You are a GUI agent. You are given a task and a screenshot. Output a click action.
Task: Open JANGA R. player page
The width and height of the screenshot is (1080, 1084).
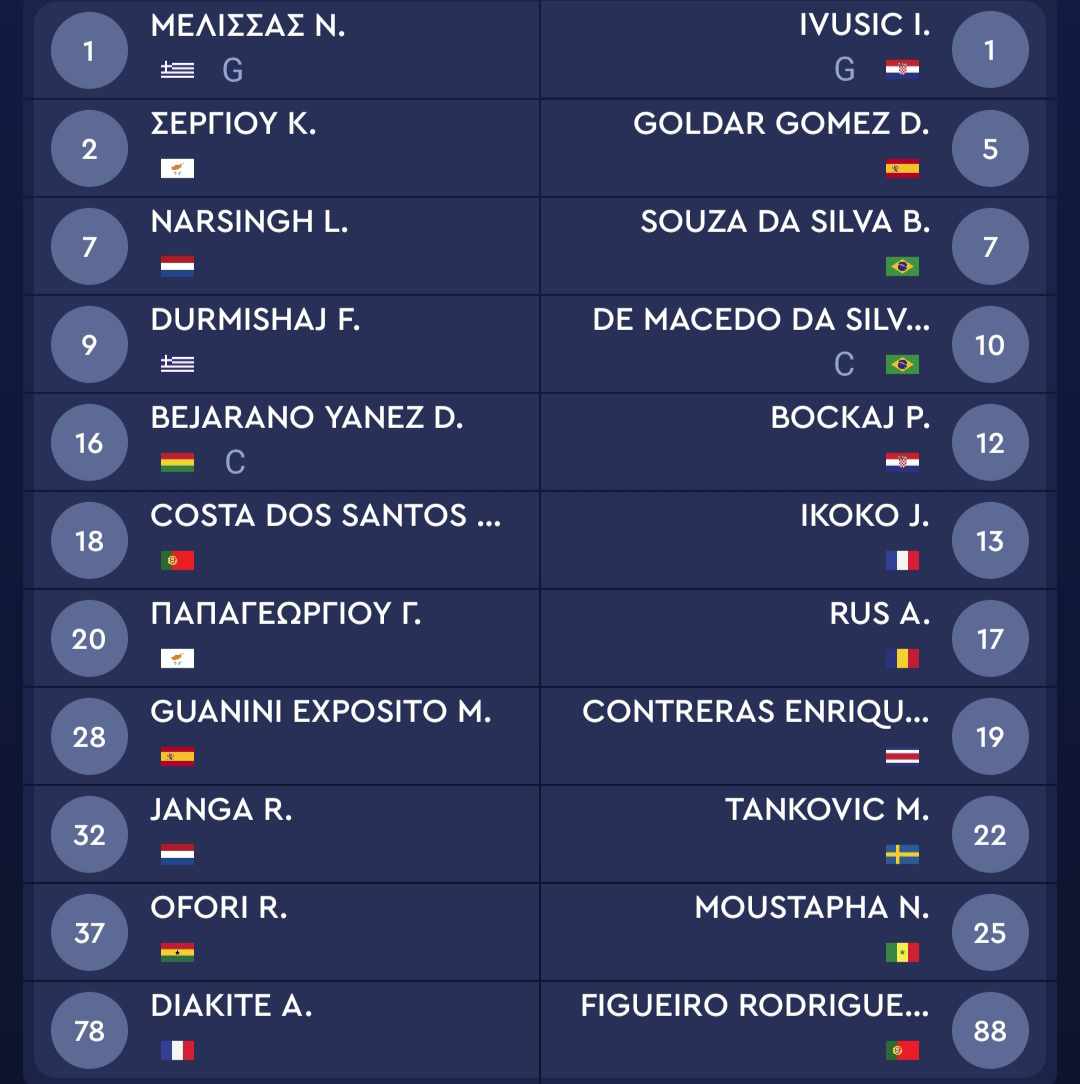pyautogui.click(x=286, y=835)
